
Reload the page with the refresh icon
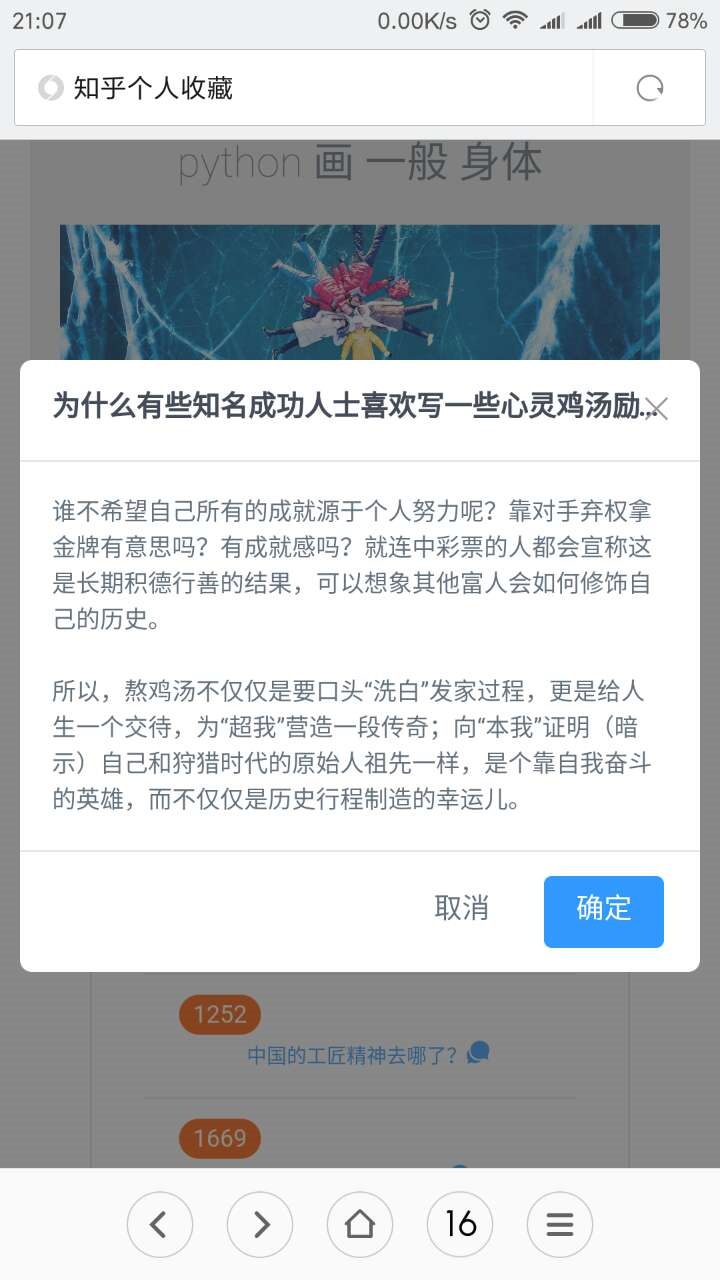650,89
